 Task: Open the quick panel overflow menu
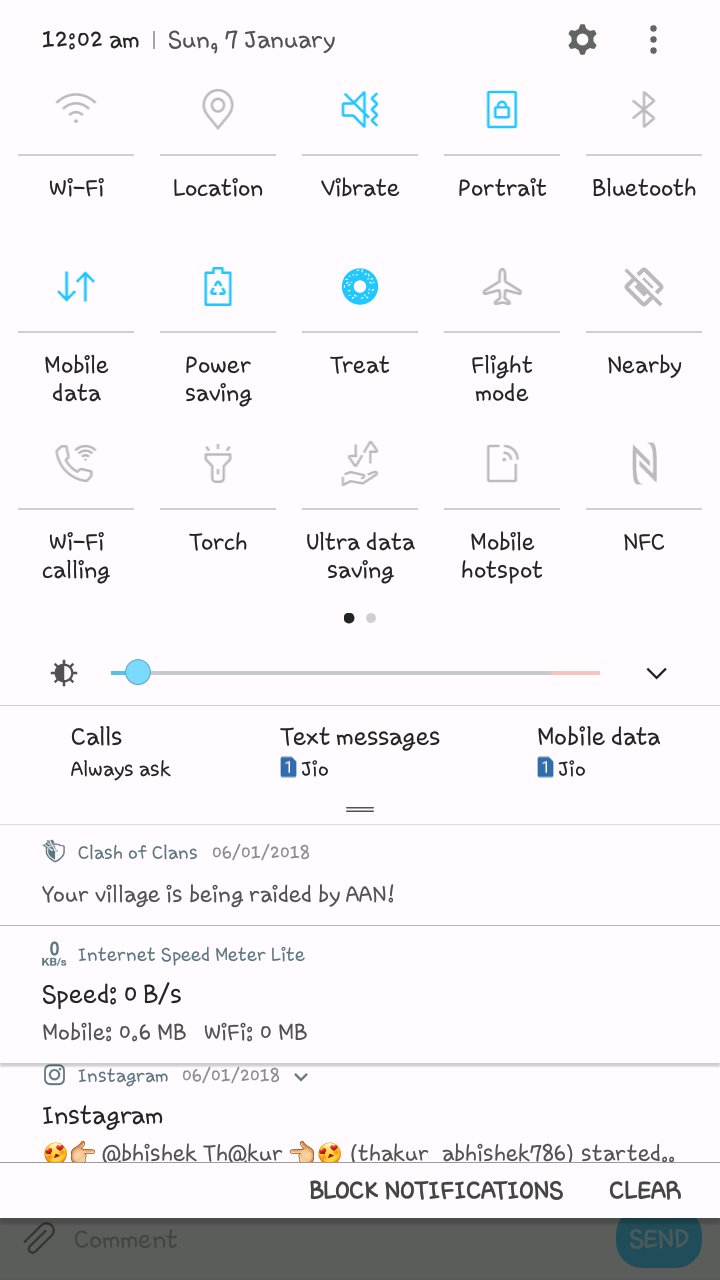[x=653, y=40]
